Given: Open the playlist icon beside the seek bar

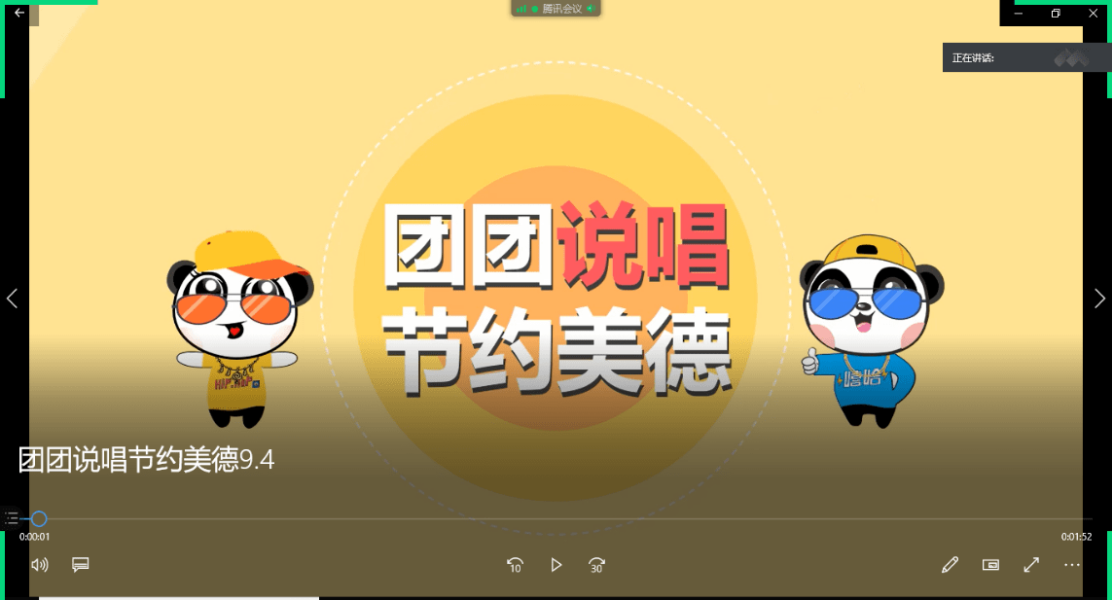Looking at the screenshot, I should [x=12, y=518].
